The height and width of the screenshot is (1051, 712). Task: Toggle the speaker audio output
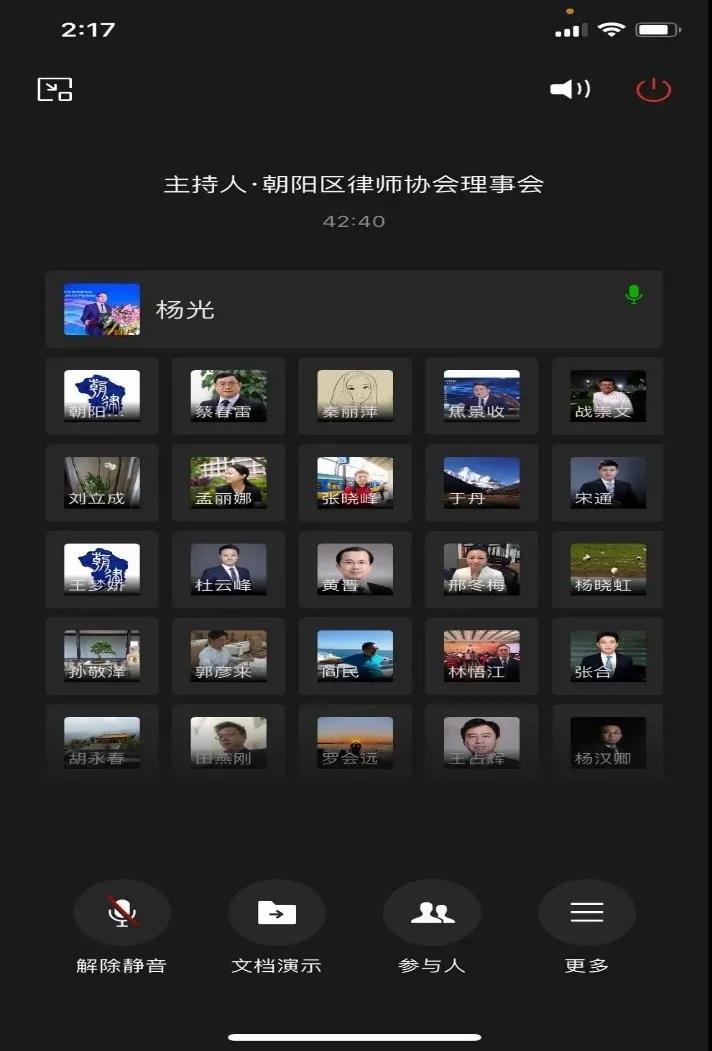click(x=570, y=89)
